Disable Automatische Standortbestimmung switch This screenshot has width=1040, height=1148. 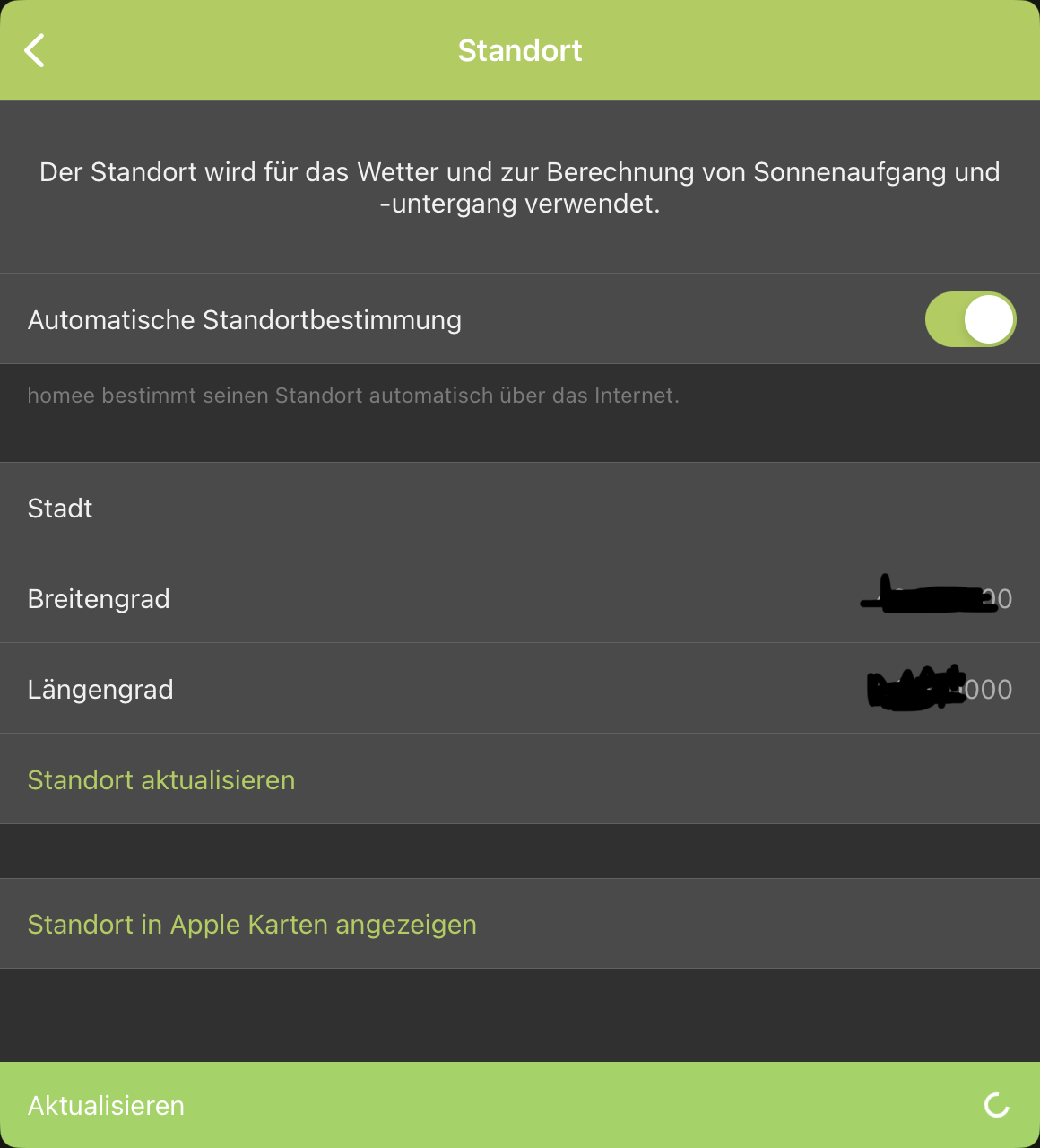tap(969, 320)
